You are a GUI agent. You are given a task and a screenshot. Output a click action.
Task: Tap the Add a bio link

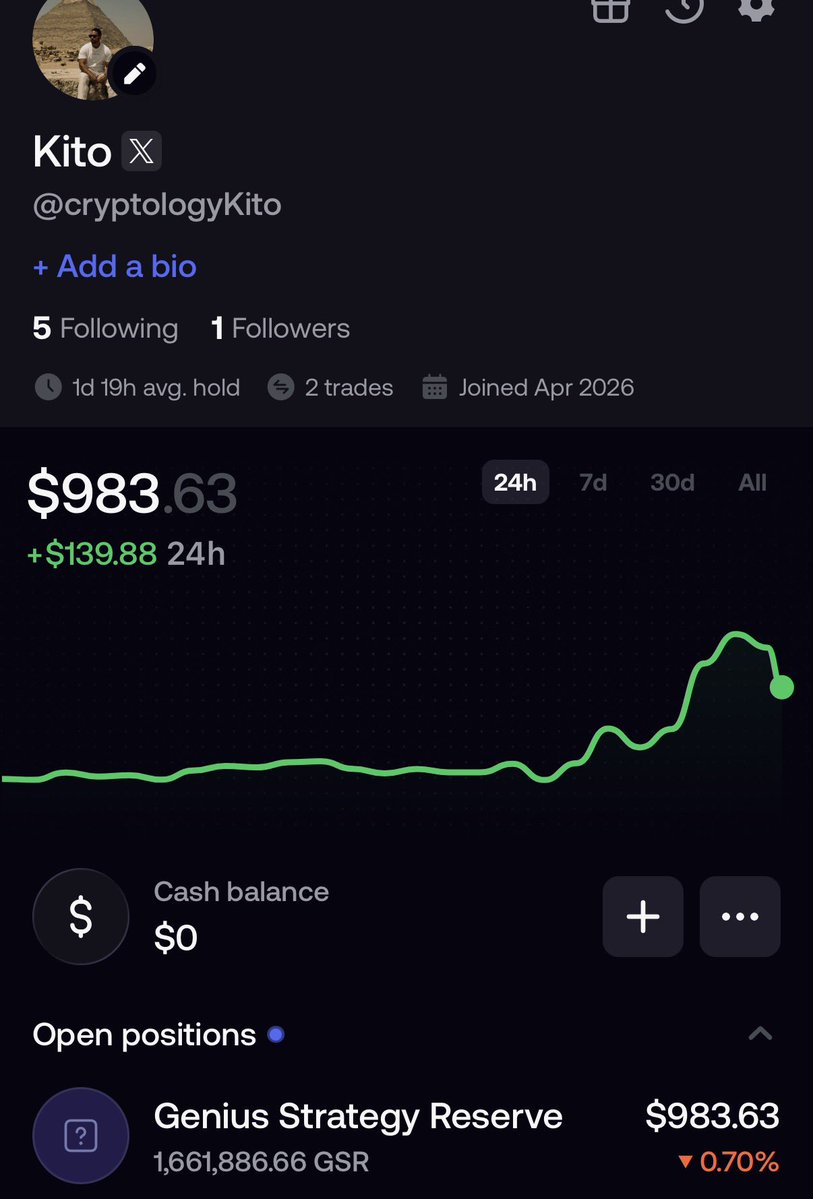(114, 267)
